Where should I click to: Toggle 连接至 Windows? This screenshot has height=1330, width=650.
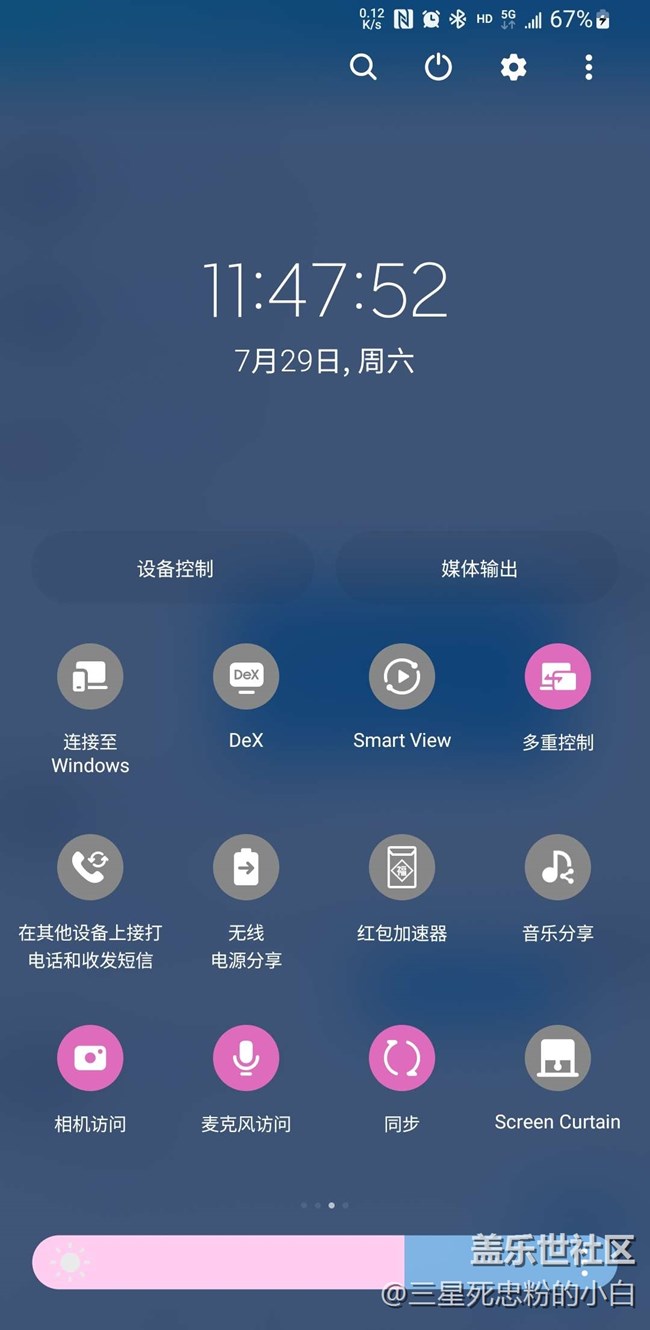(x=90, y=677)
